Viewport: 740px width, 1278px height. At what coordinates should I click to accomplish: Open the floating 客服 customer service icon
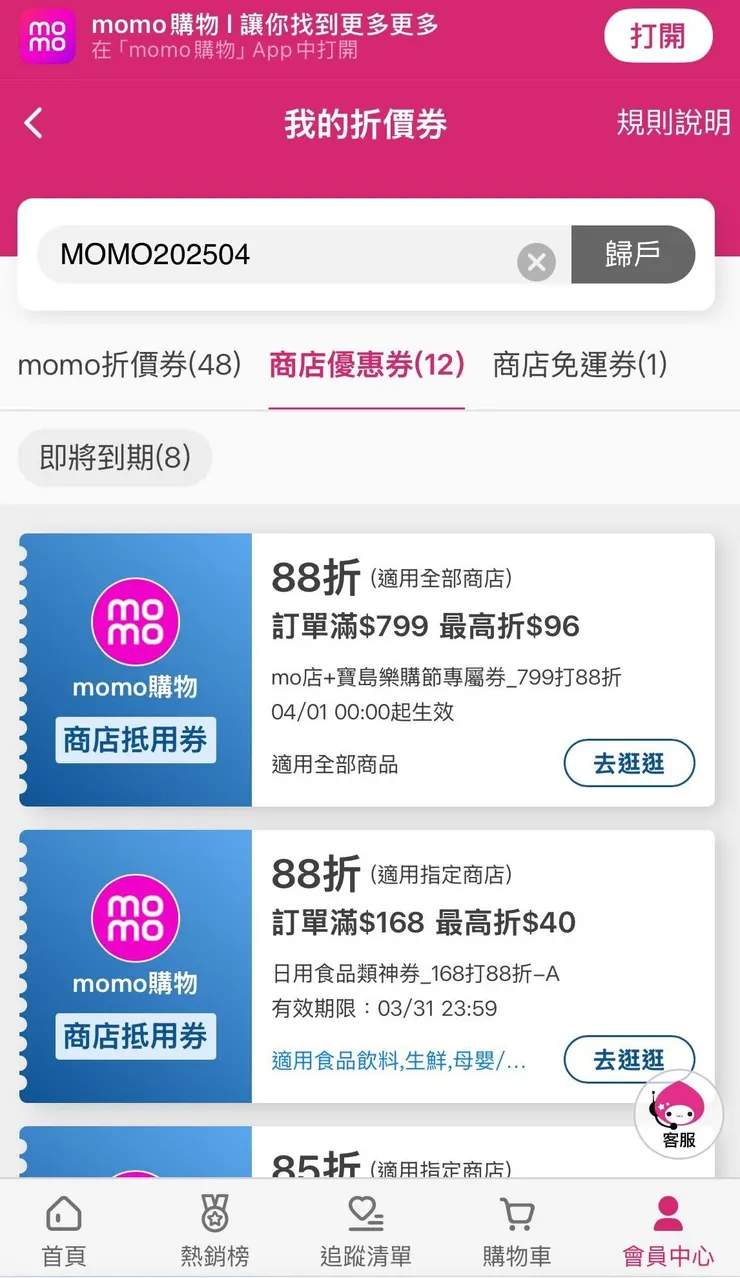[x=678, y=1113]
